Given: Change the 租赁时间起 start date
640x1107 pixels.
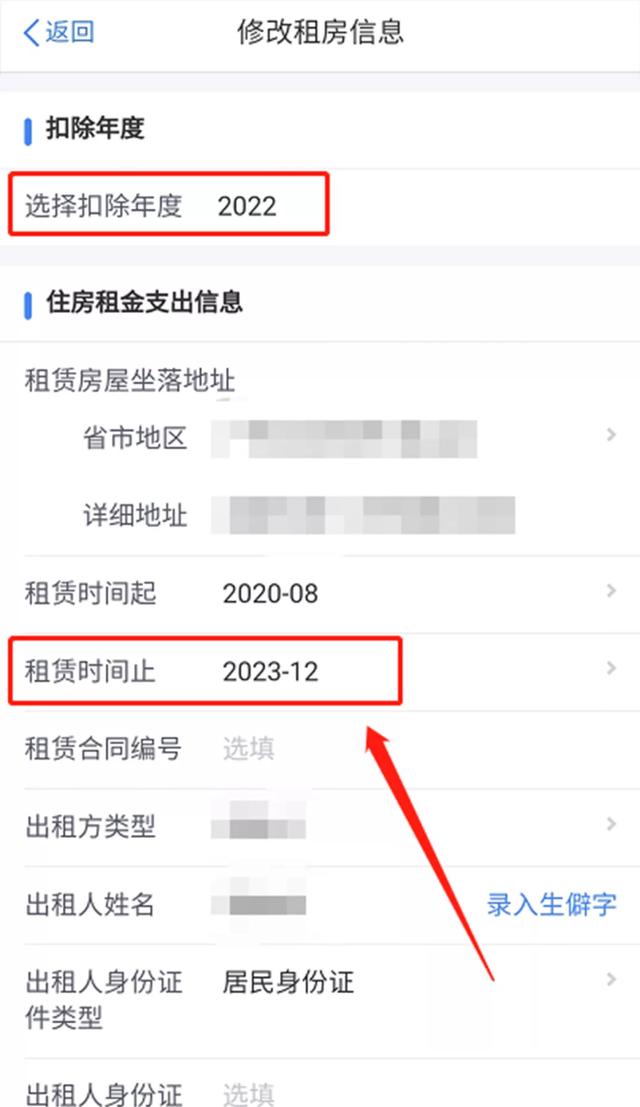Looking at the screenshot, I should pyautogui.click(x=320, y=594).
